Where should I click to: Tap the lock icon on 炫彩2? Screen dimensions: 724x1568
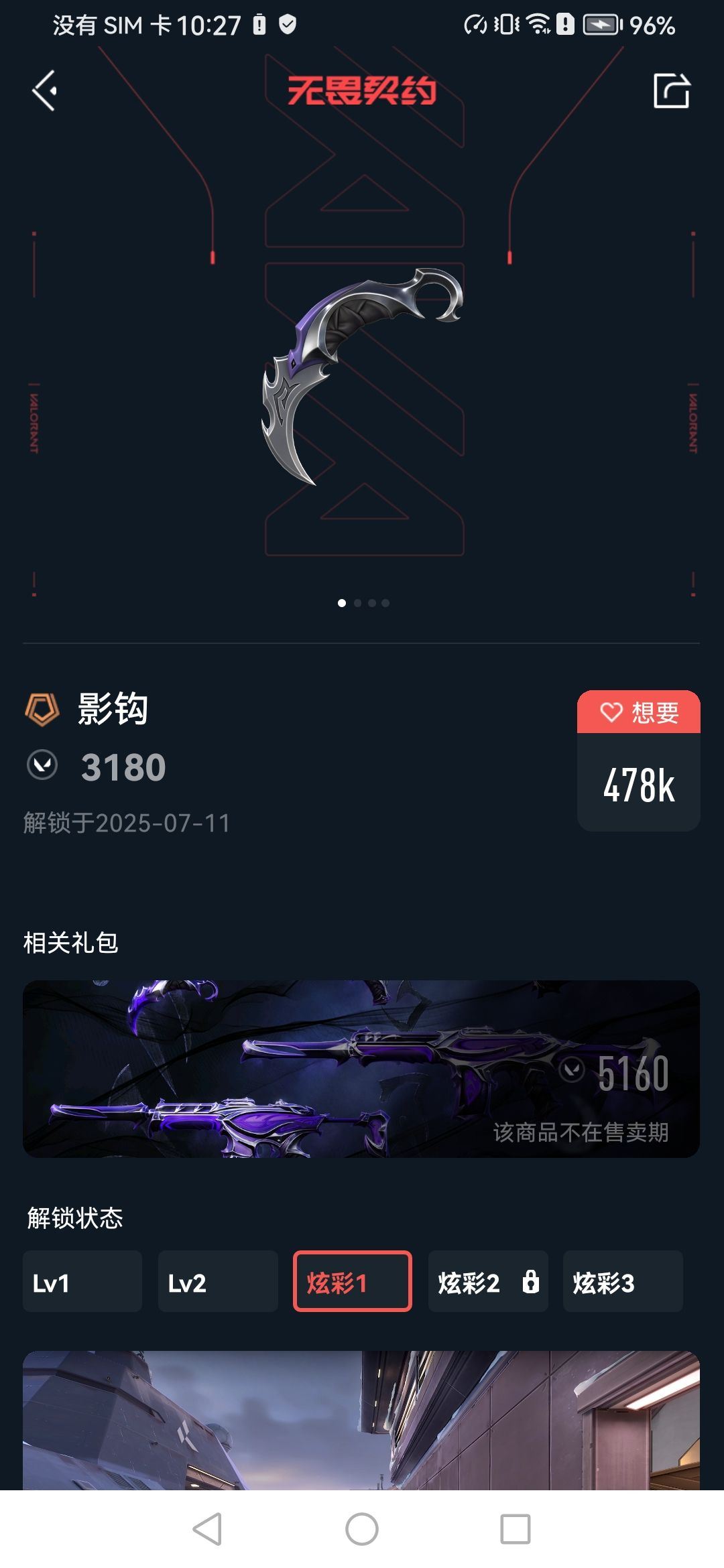pyautogui.click(x=532, y=1282)
